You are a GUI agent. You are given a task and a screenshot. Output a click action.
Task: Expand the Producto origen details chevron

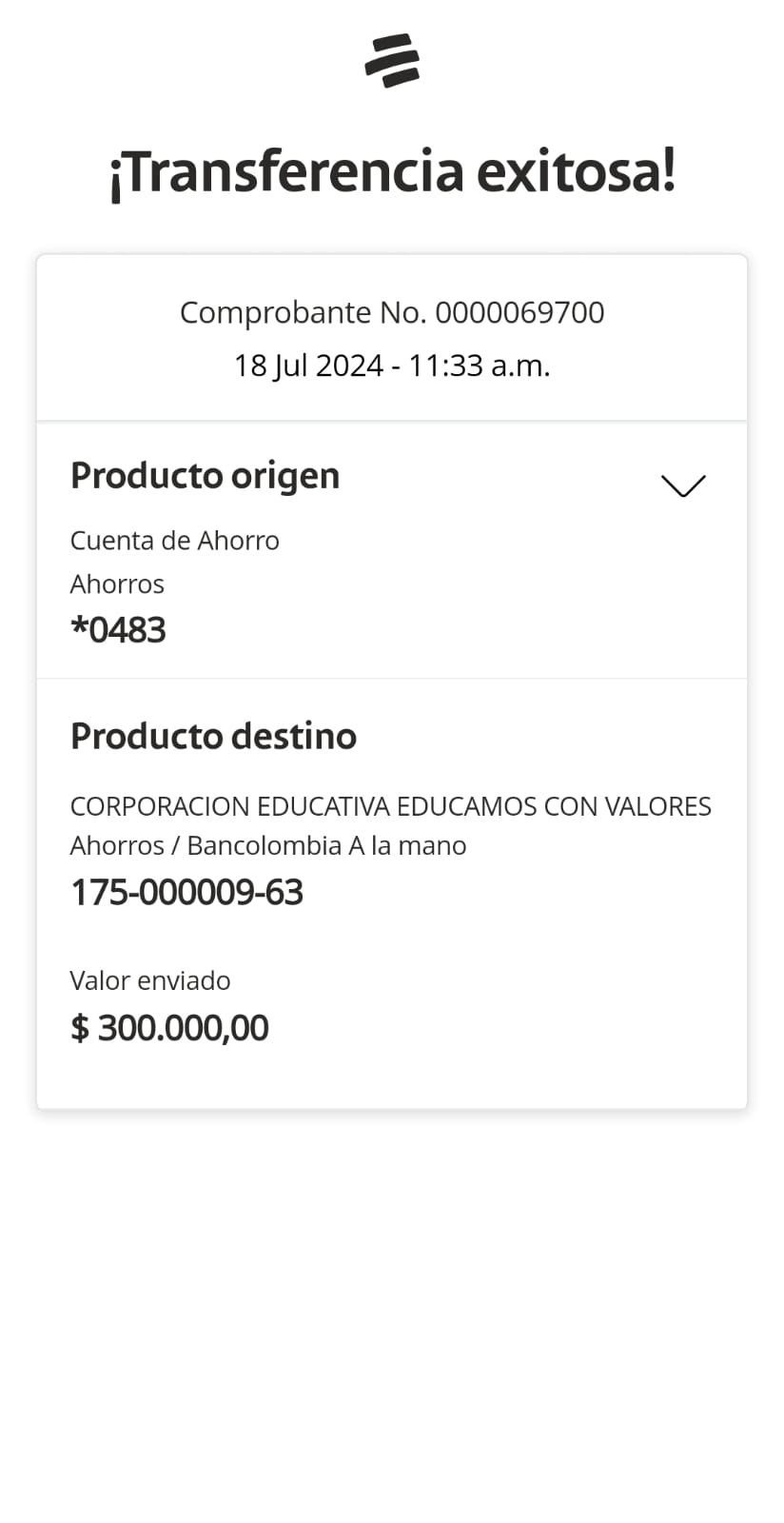tap(683, 485)
